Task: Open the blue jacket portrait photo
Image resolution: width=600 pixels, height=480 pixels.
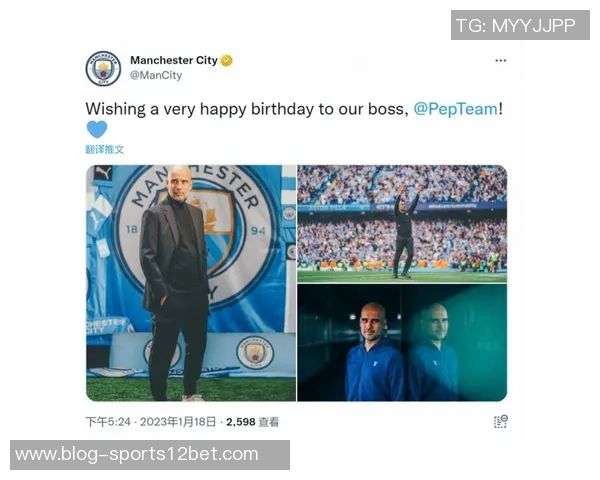Action: click(x=402, y=343)
